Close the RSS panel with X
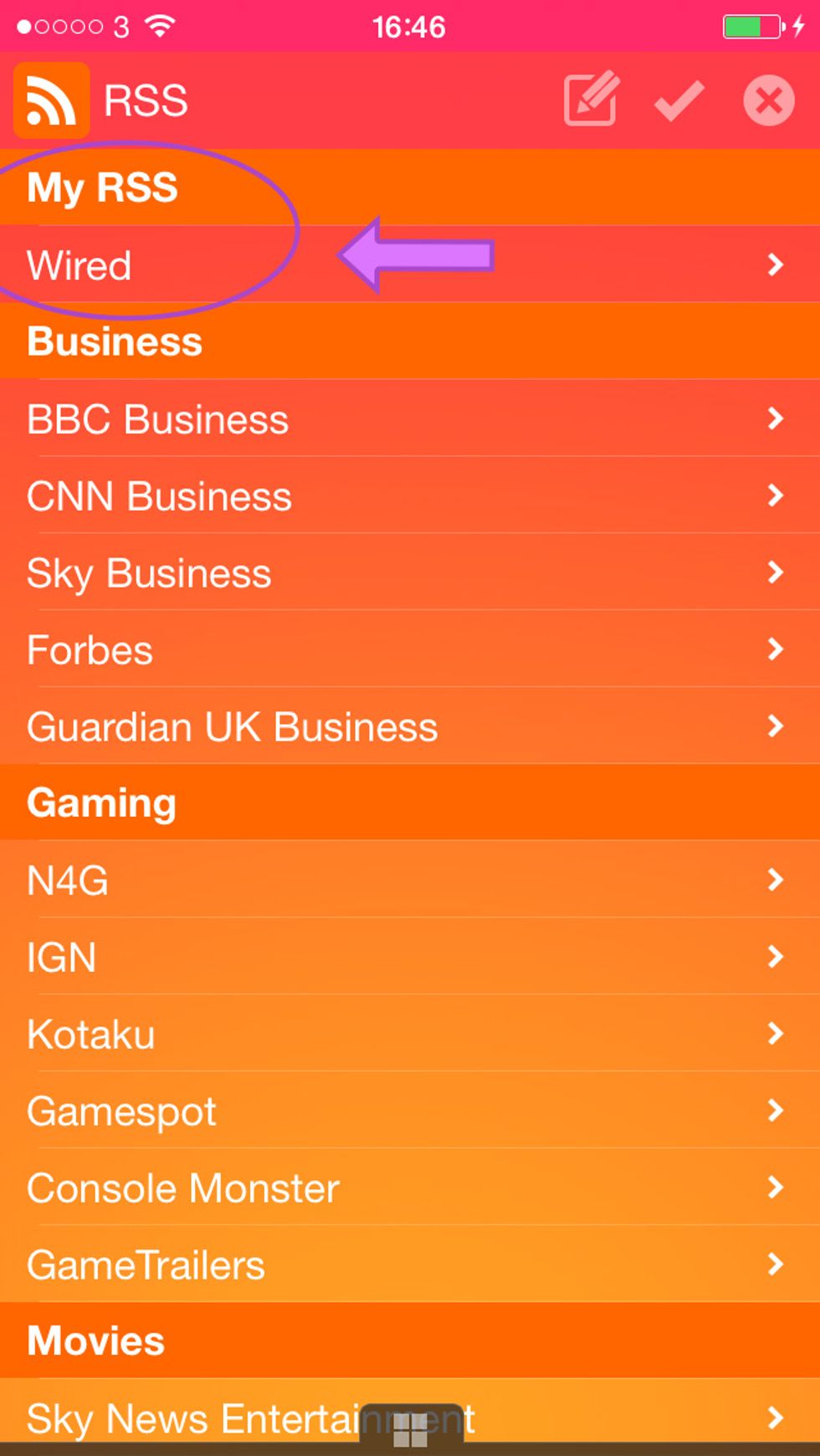 tap(769, 100)
